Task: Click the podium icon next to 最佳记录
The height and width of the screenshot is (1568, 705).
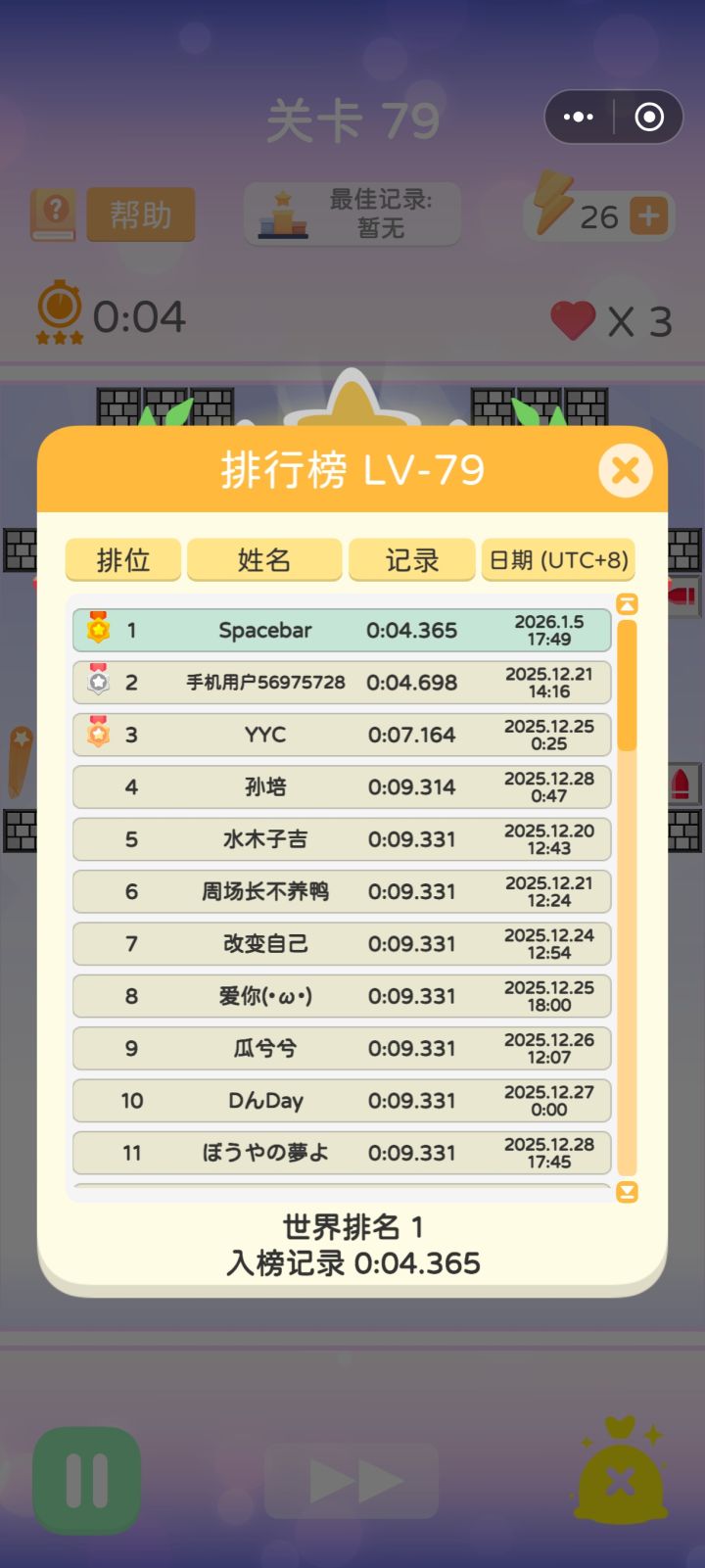Action: 285,214
